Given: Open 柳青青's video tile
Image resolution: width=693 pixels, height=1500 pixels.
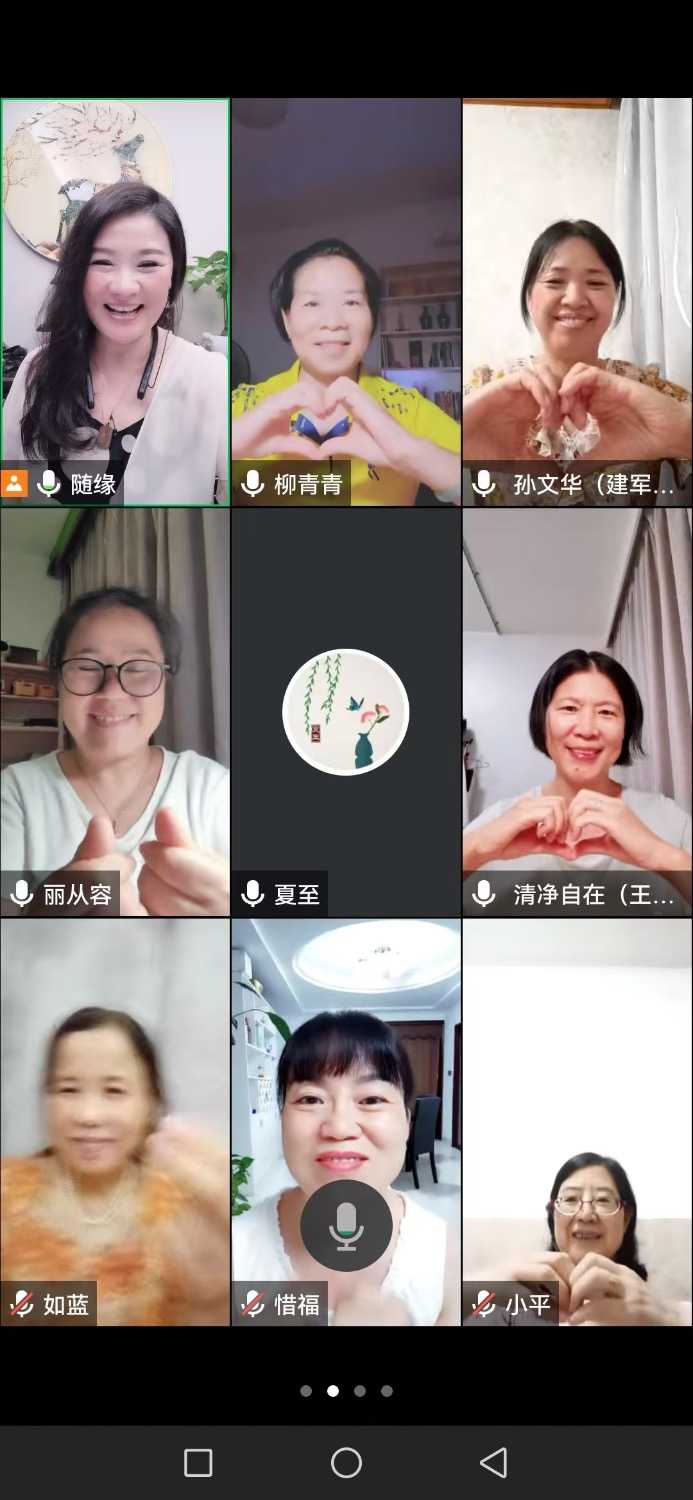Looking at the screenshot, I should click(346, 300).
